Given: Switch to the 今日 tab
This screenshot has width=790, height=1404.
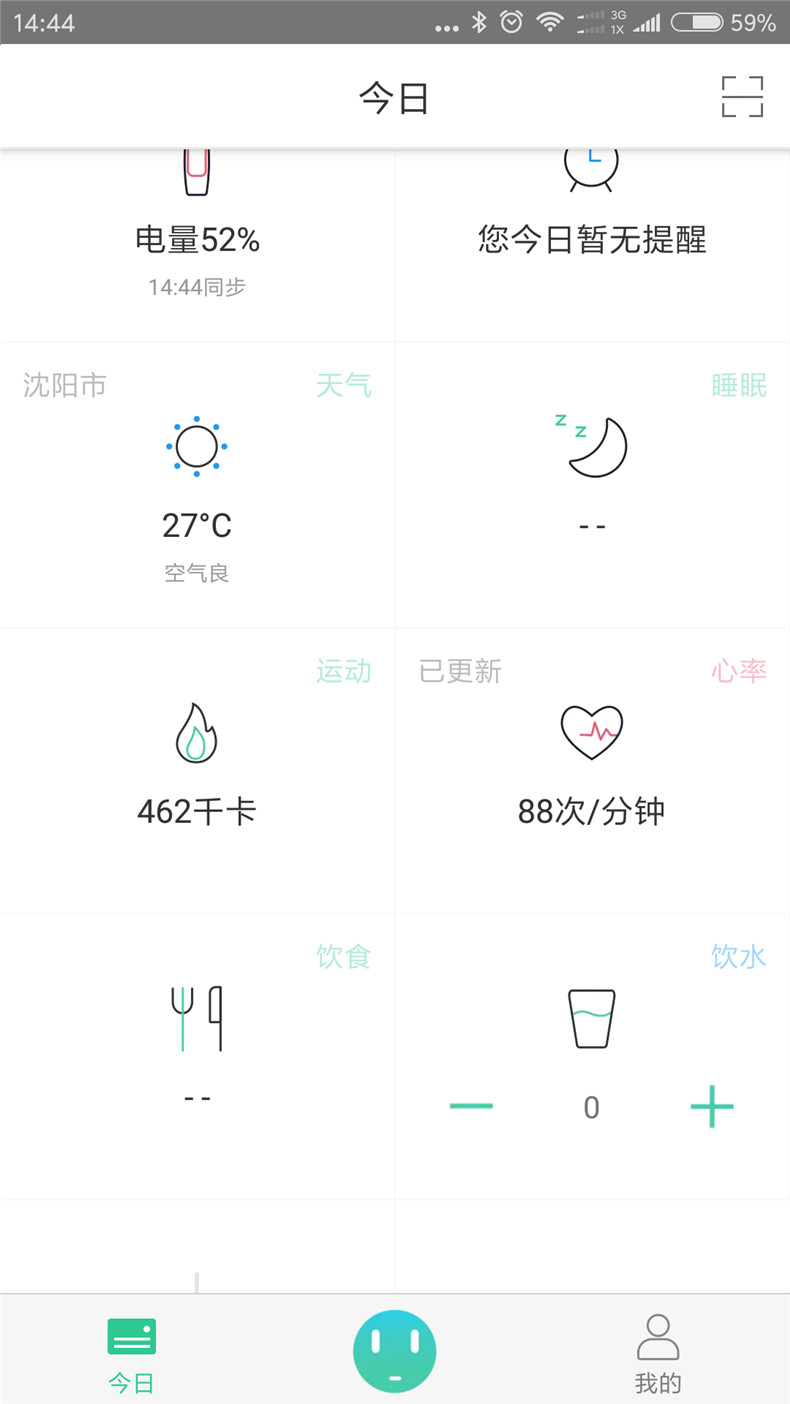Looking at the screenshot, I should tap(132, 1353).
